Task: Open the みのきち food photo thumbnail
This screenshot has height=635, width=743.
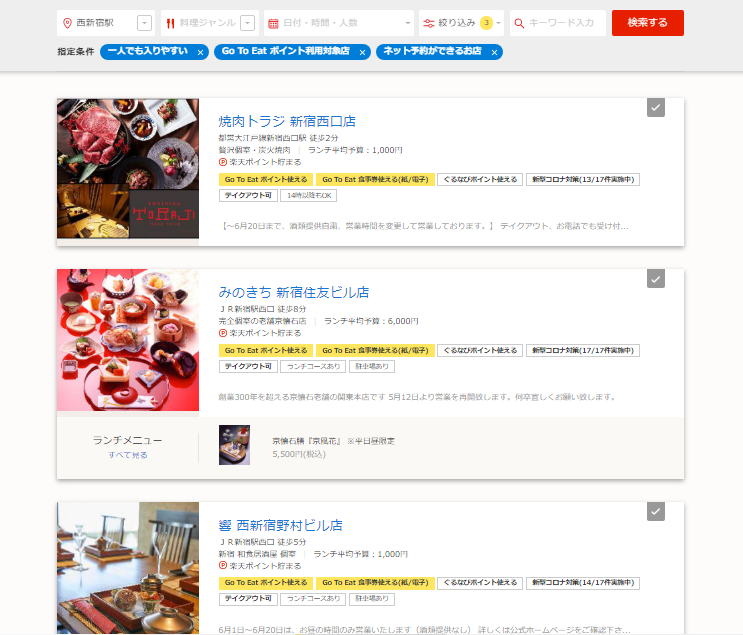Action: 128,340
